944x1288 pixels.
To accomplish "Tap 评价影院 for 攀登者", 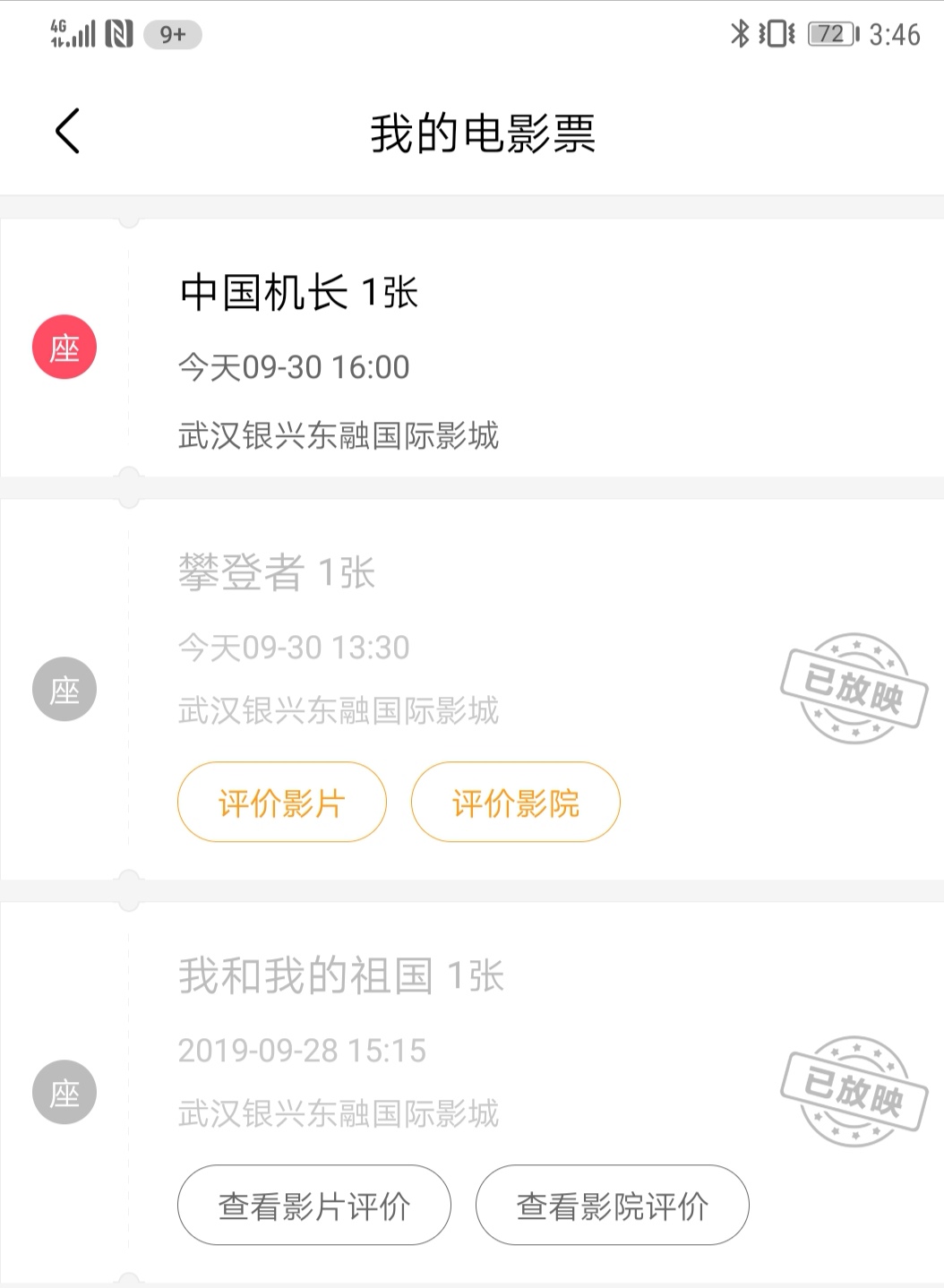I will click(515, 803).
